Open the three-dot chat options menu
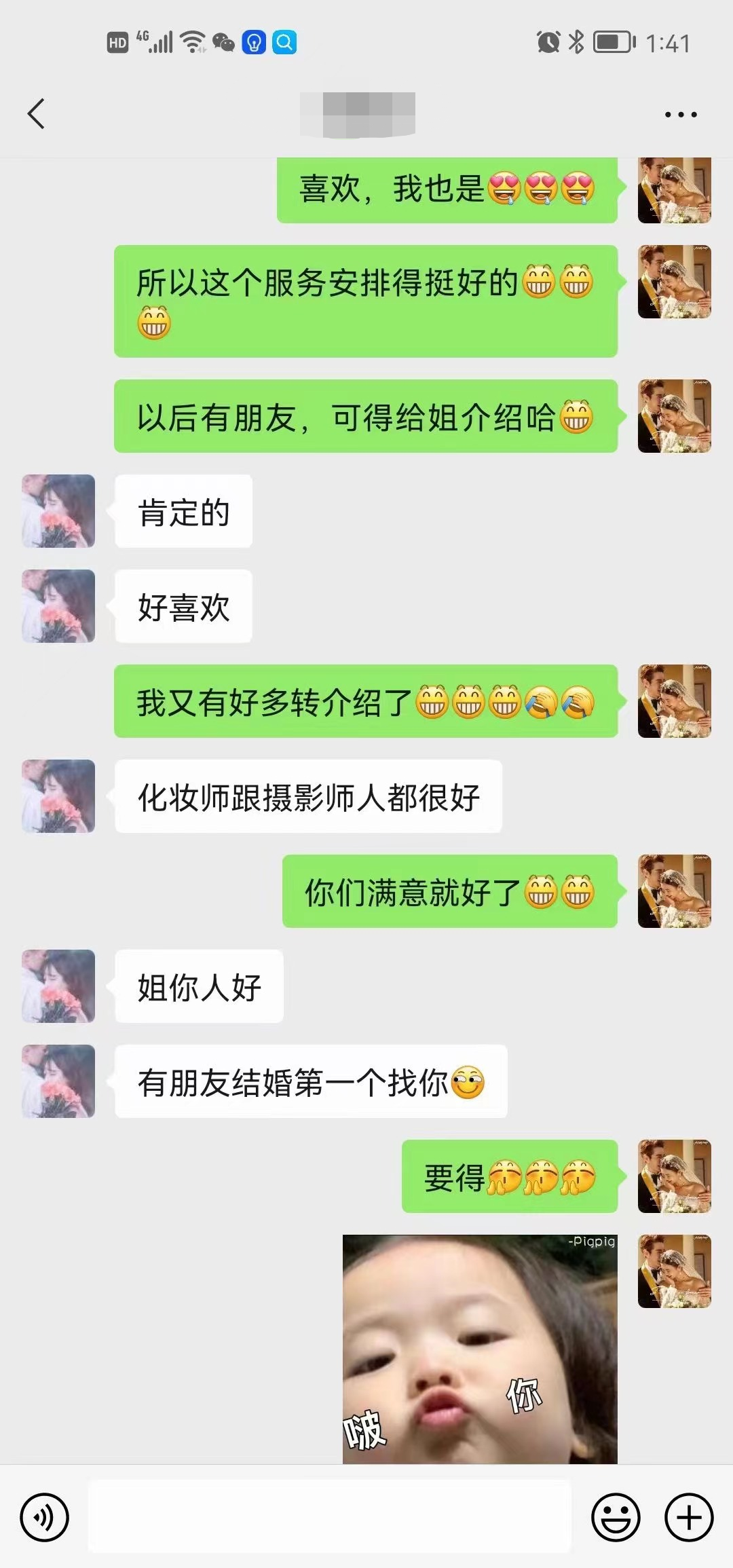Screen dimensions: 733x1568 tap(681, 115)
